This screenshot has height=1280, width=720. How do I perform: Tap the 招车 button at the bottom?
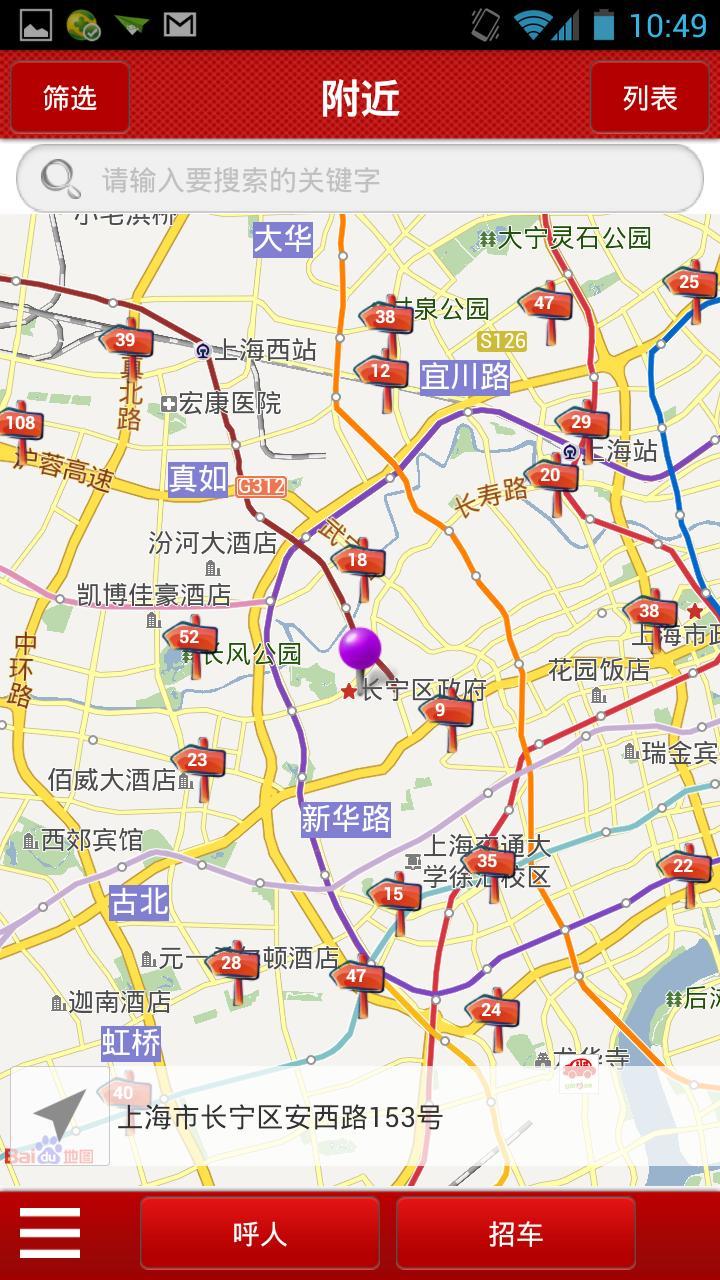tap(517, 1234)
